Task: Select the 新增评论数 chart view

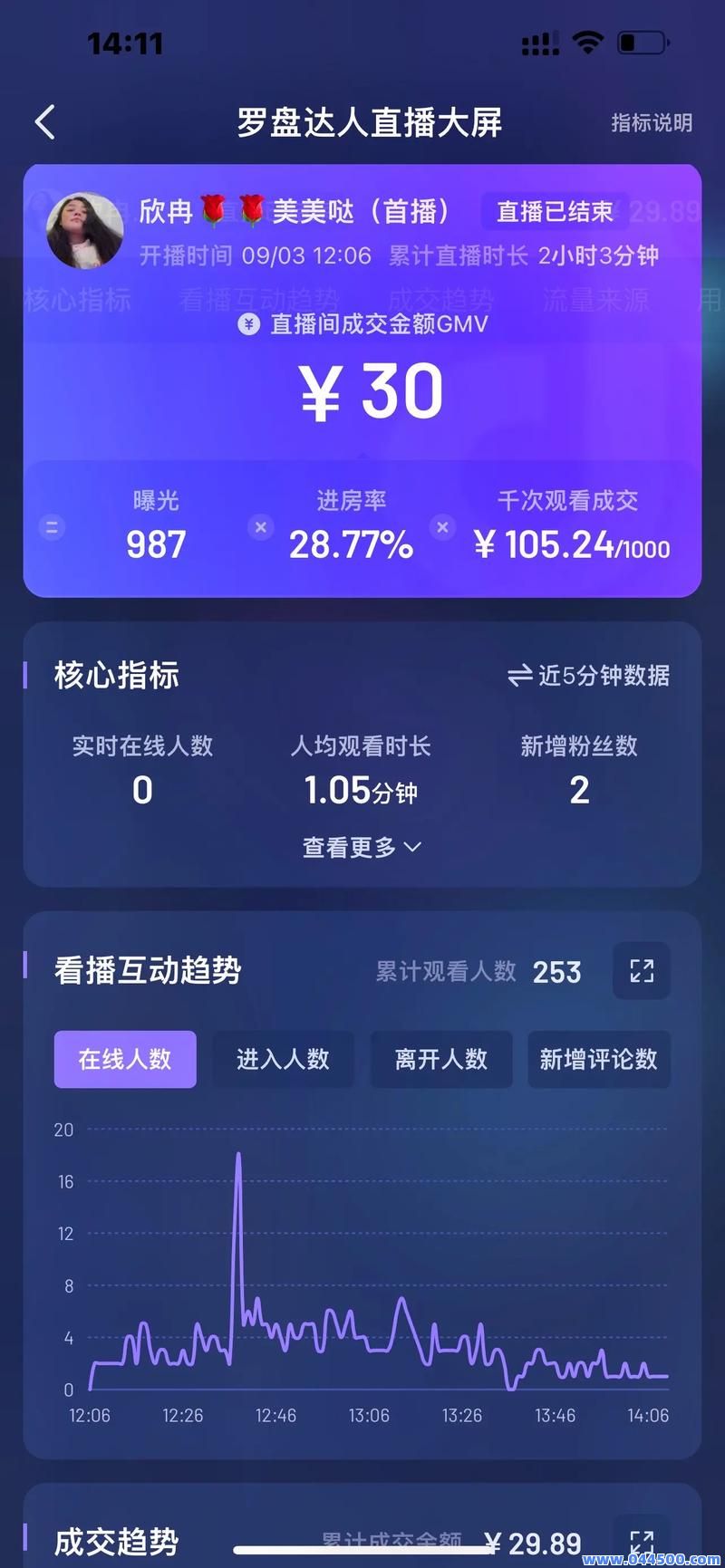Action: pyautogui.click(x=599, y=1059)
